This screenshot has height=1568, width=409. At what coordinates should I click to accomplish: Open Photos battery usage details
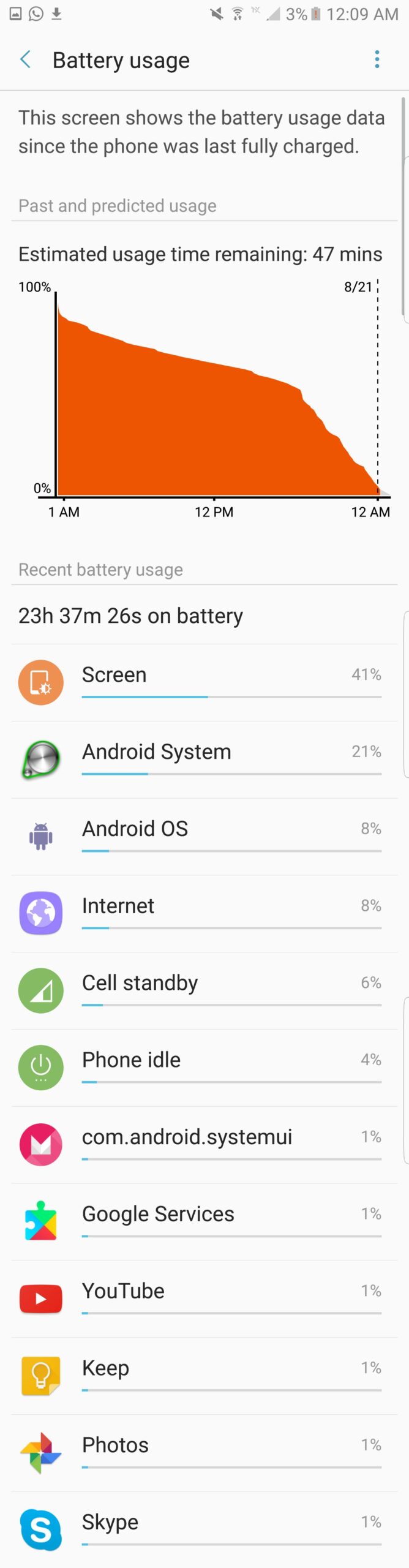point(204,1453)
